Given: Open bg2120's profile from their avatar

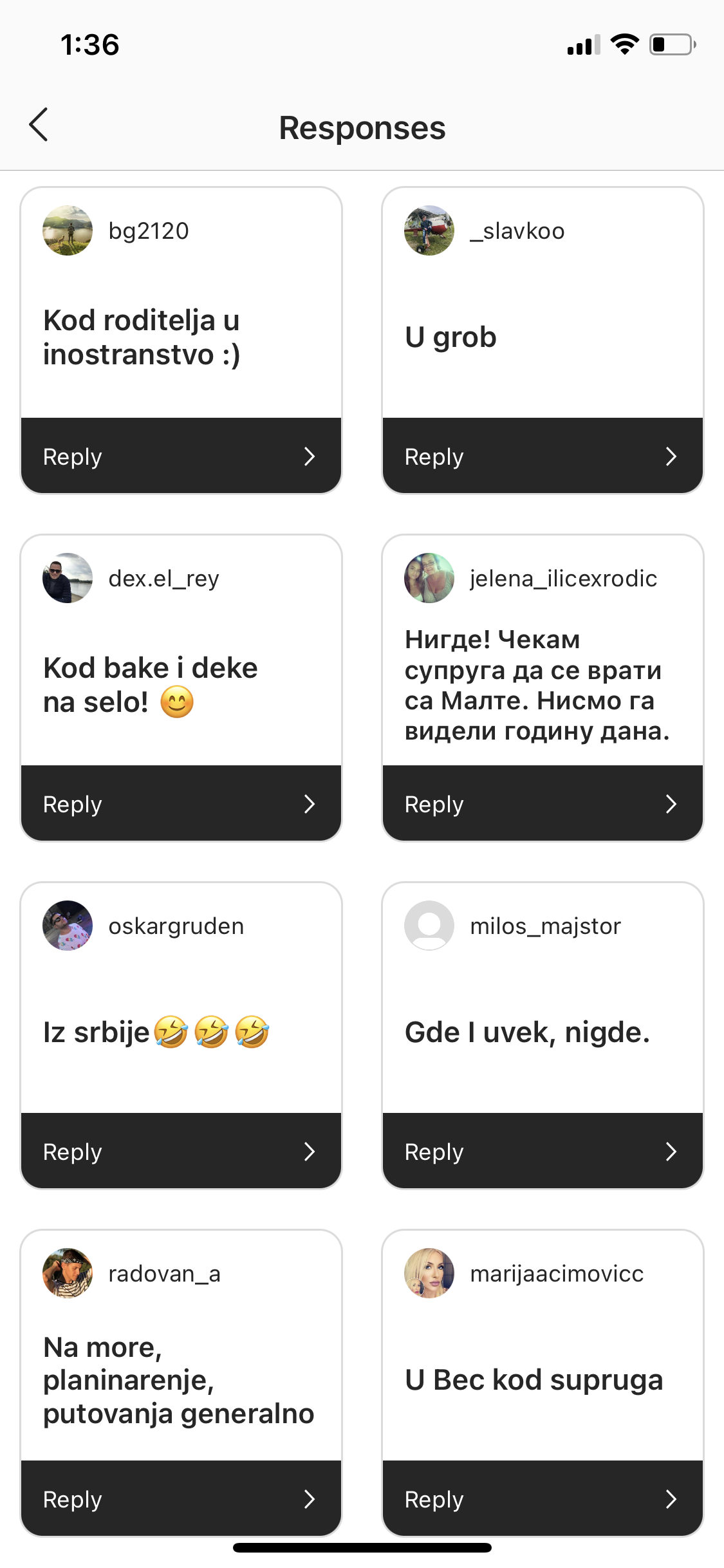Looking at the screenshot, I should point(68,230).
